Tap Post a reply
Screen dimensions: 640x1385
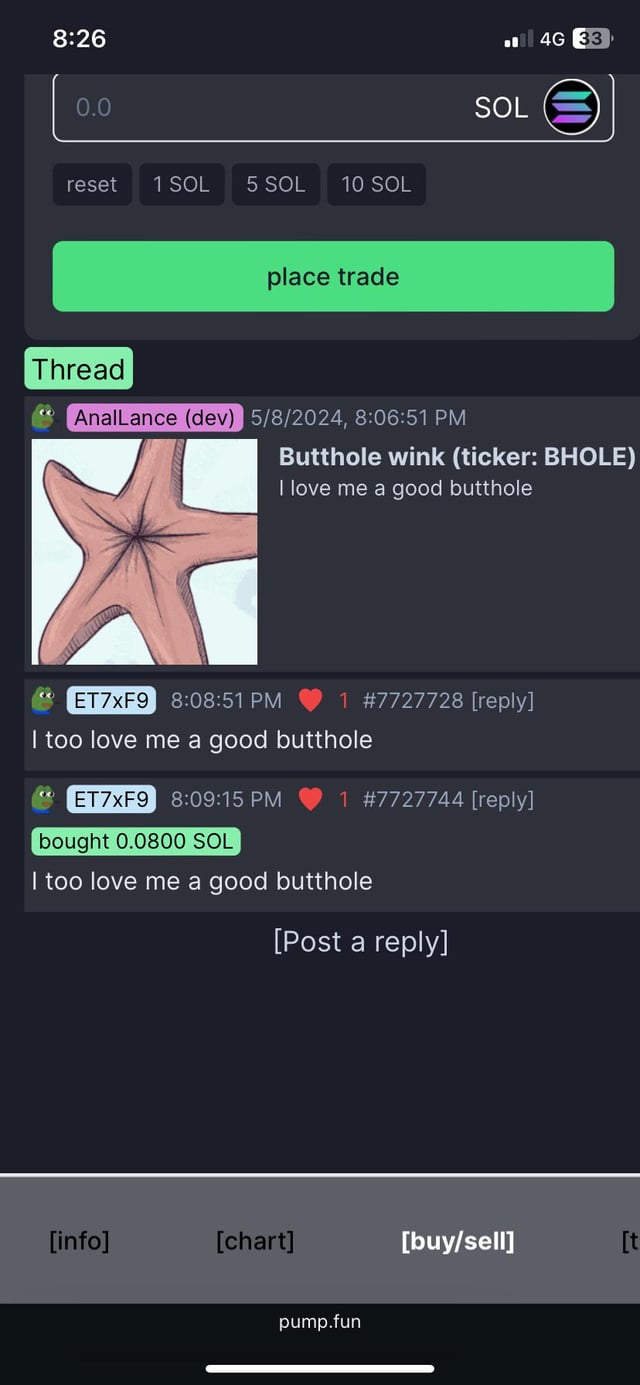tap(360, 942)
